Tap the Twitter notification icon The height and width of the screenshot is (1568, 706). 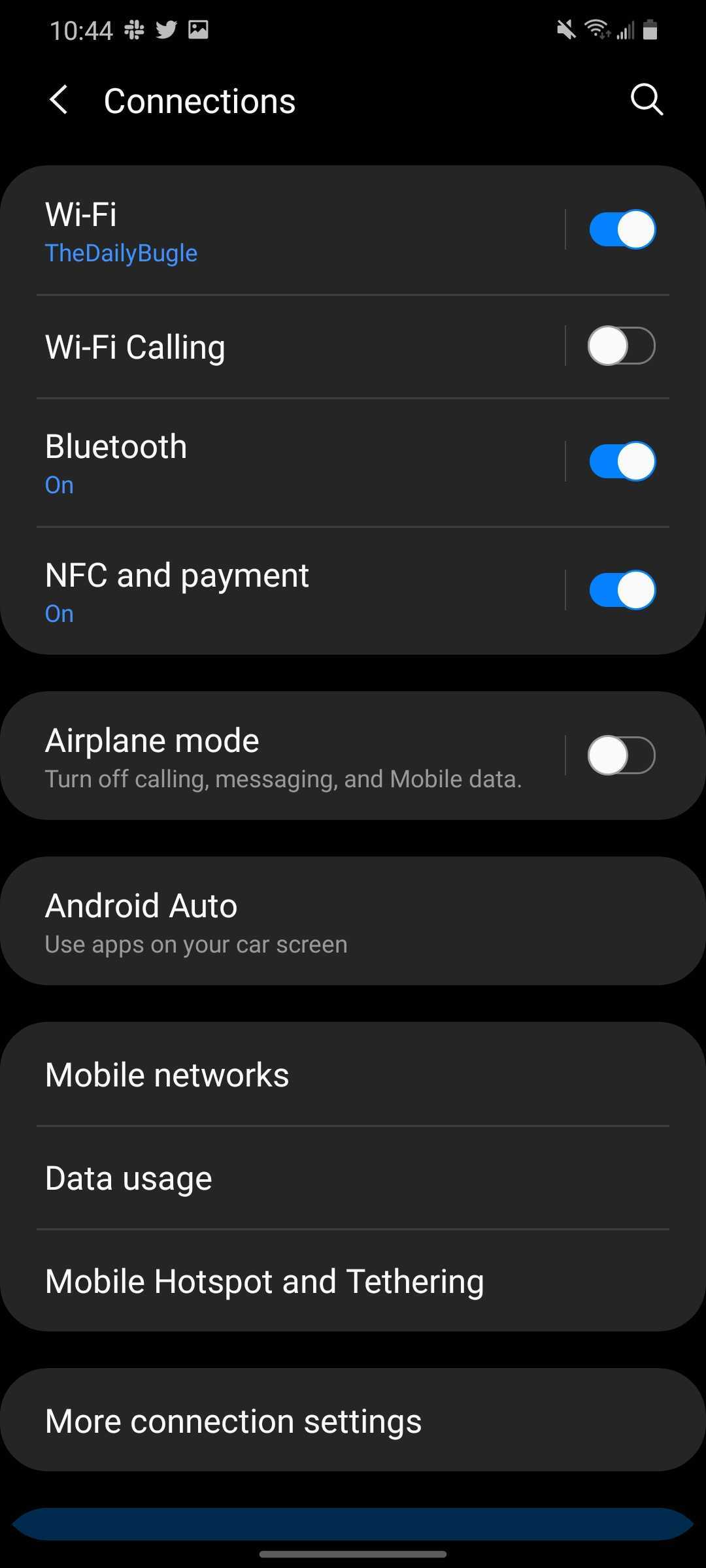(167, 29)
